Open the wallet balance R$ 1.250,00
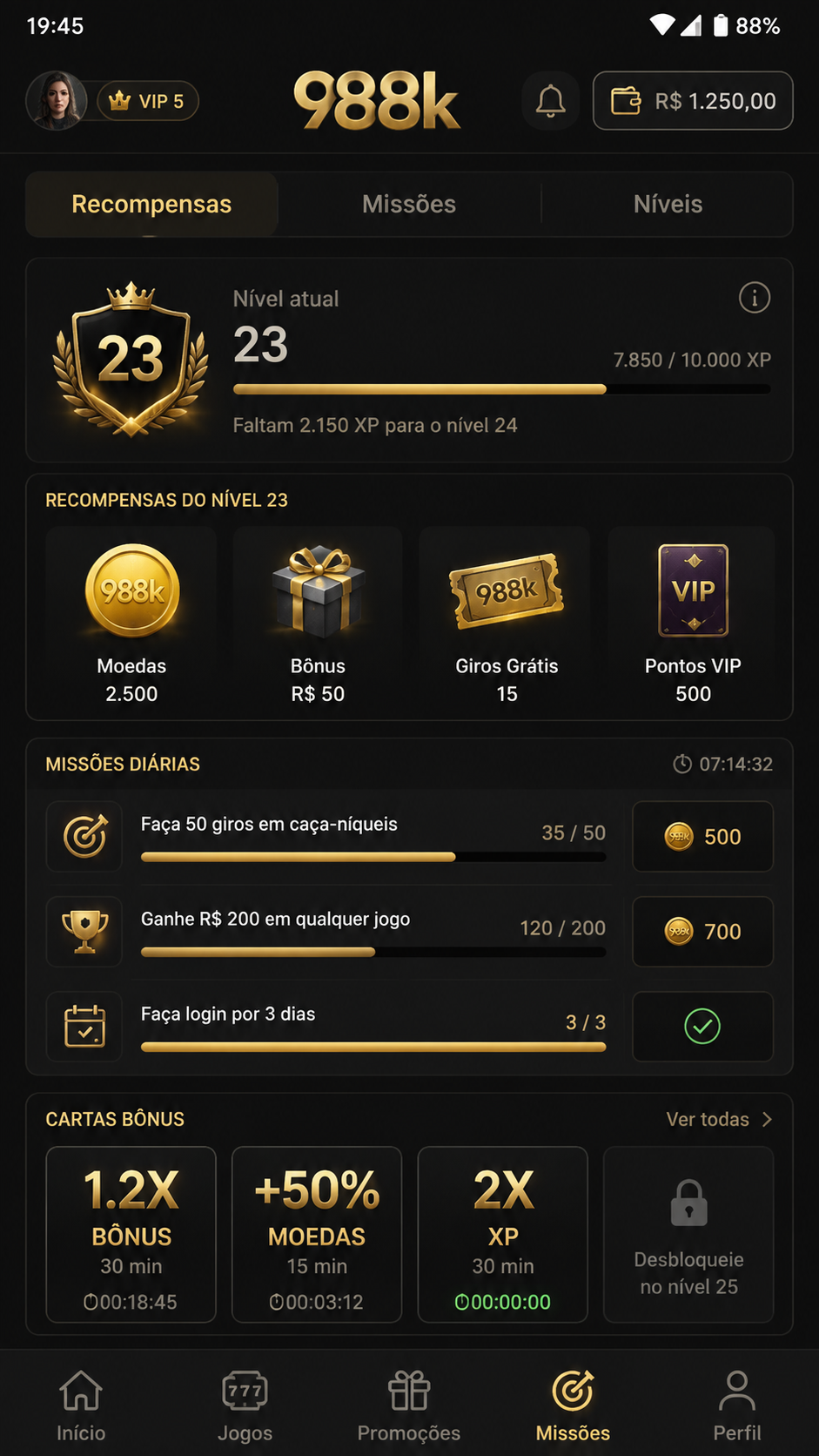This screenshot has height=1456, width=819. 693,101
